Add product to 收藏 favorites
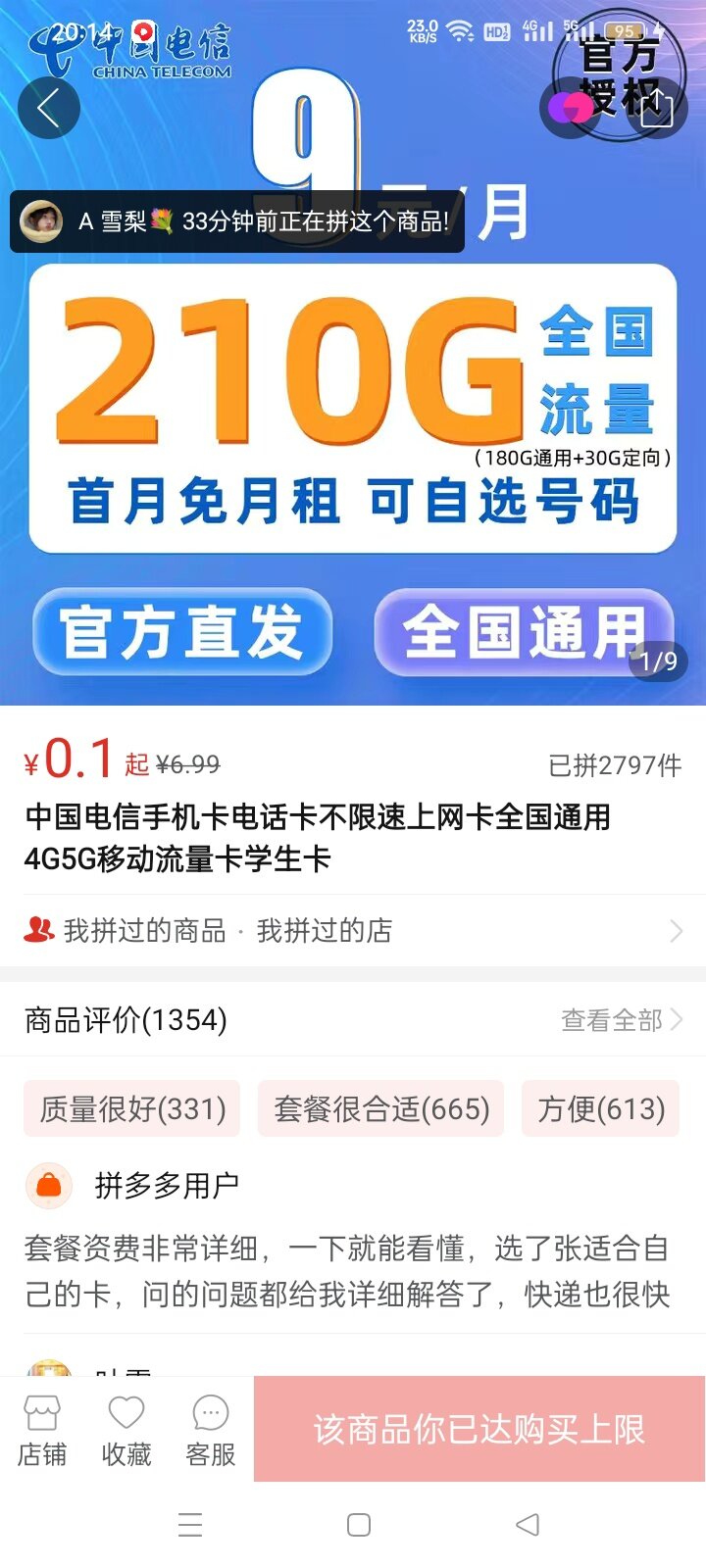 click(x=126, y=1431)
